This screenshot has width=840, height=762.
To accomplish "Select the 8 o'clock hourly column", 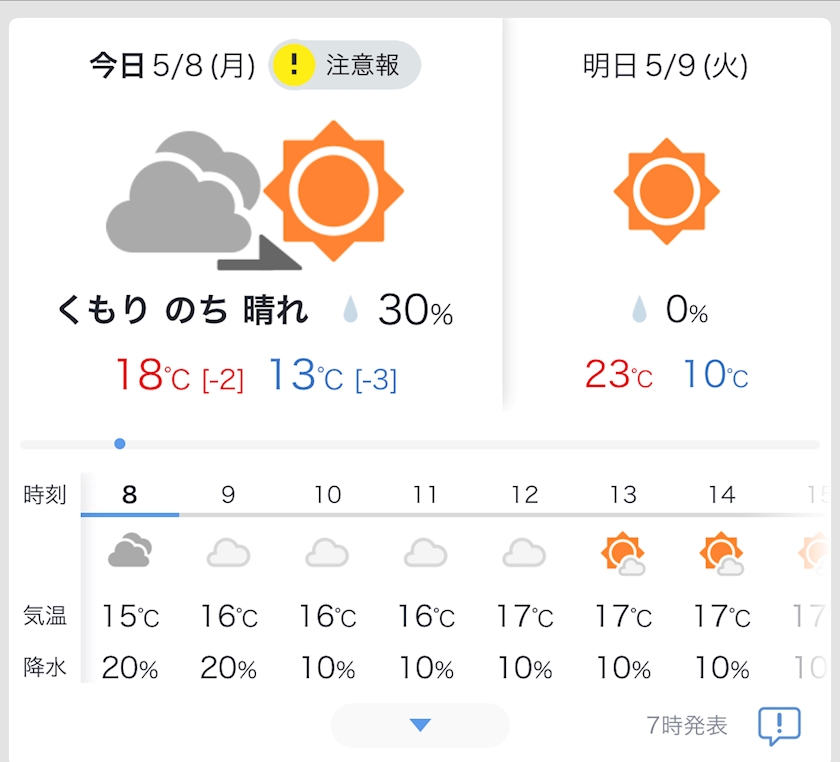I will 130,578.
